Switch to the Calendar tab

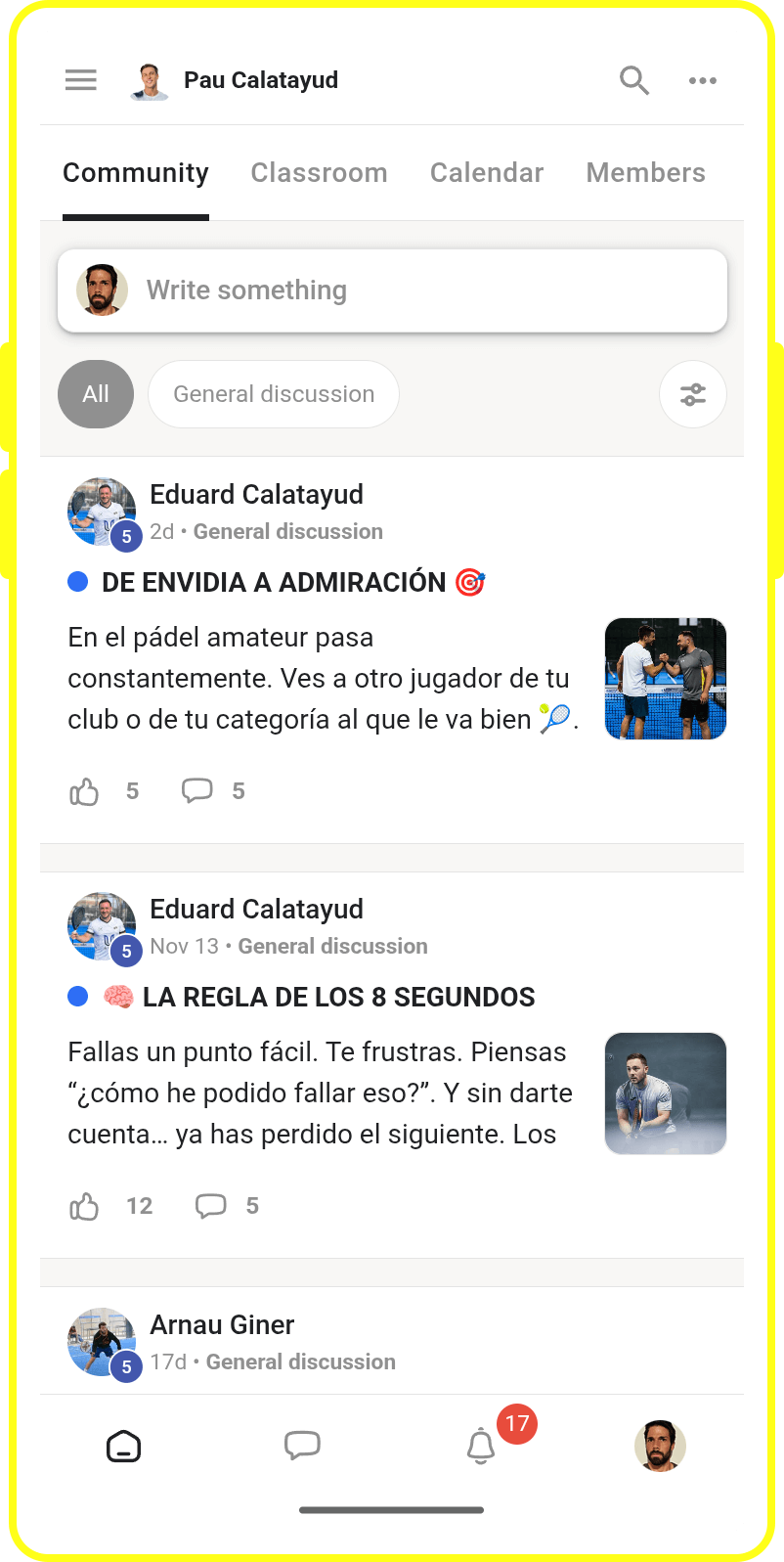tap(486, 173)
